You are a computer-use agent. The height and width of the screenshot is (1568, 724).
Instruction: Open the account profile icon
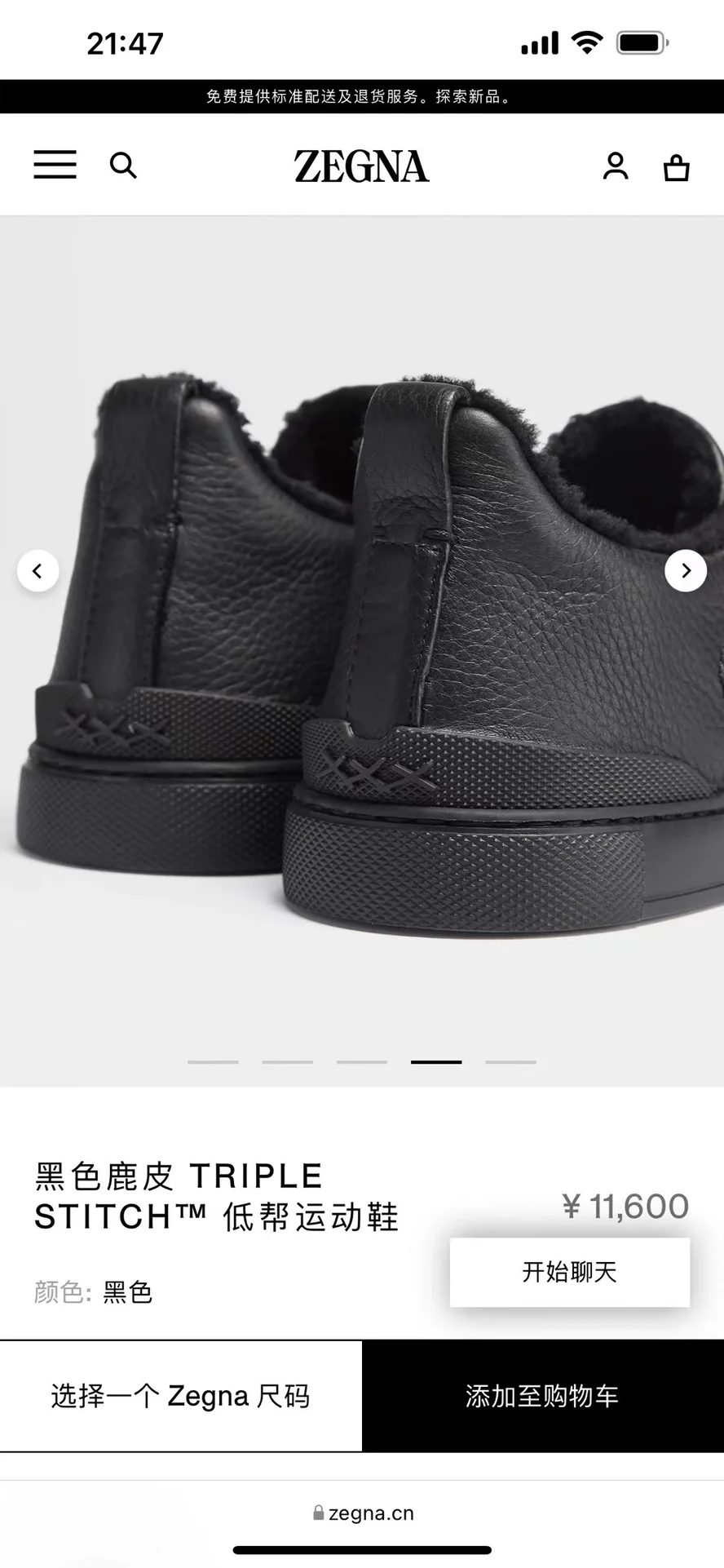[x=616, y=166]
